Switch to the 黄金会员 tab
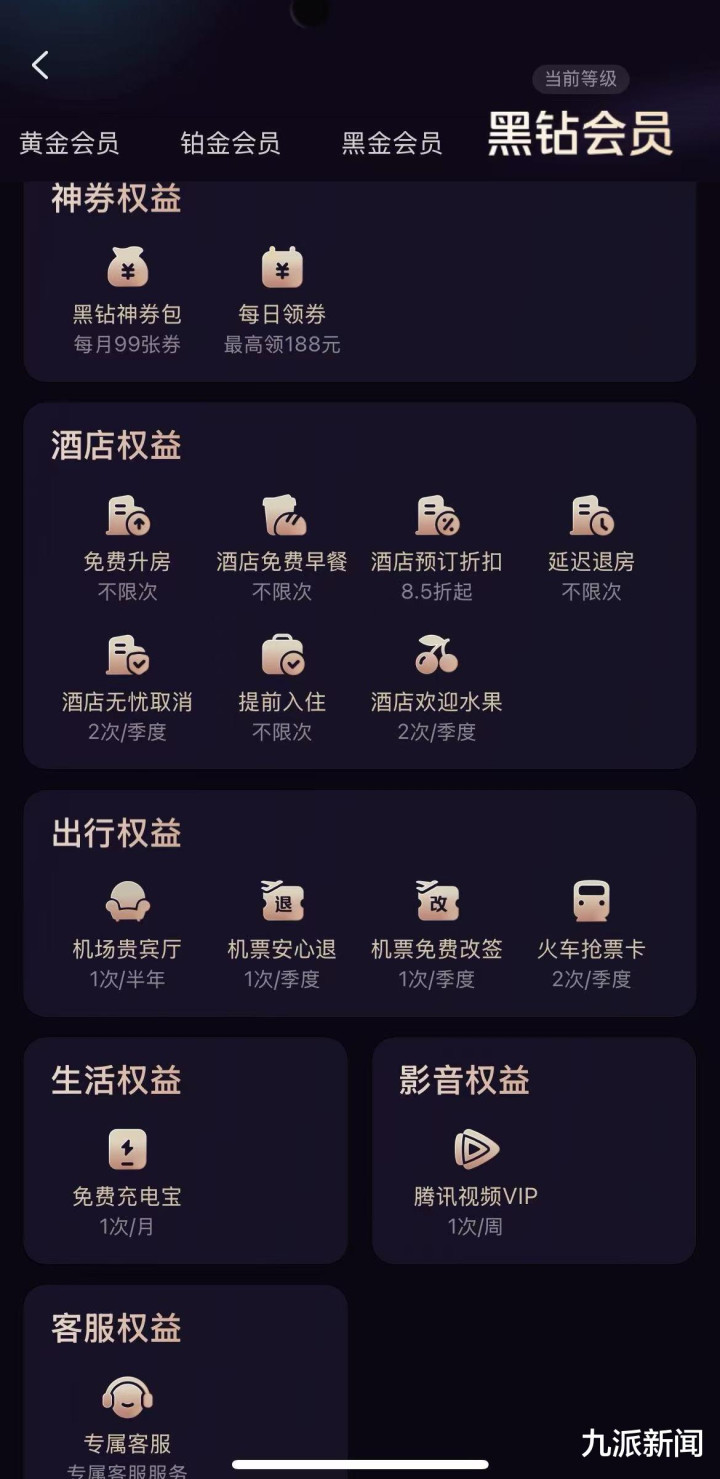This screenshot has width=720, height=1479. (x=69, y=143)
